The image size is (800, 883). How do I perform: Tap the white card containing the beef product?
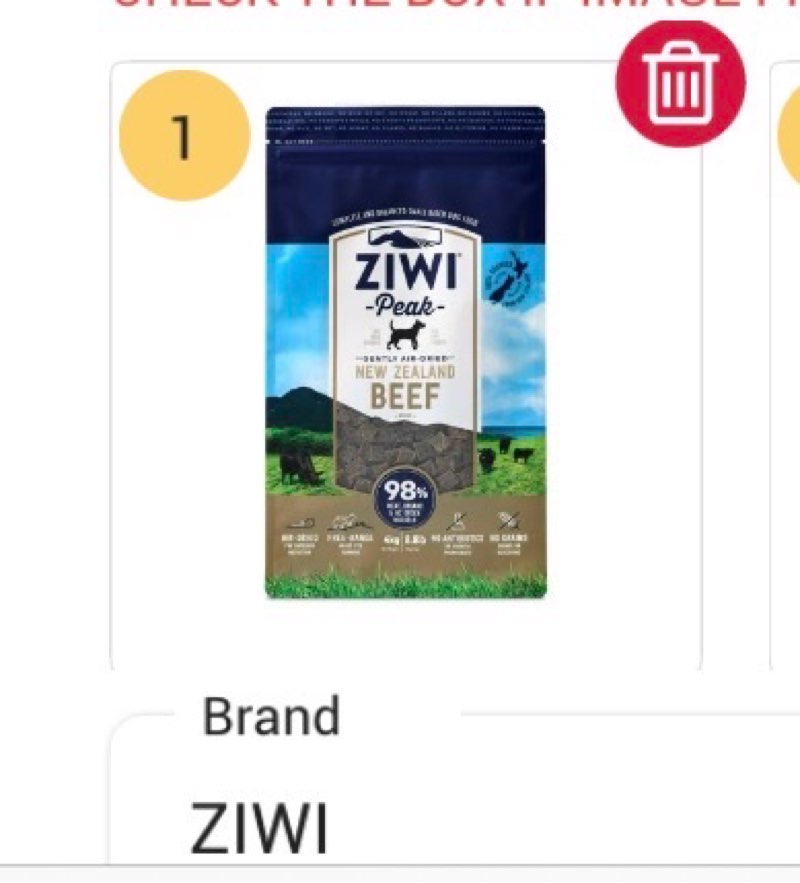tap(399, 360)
